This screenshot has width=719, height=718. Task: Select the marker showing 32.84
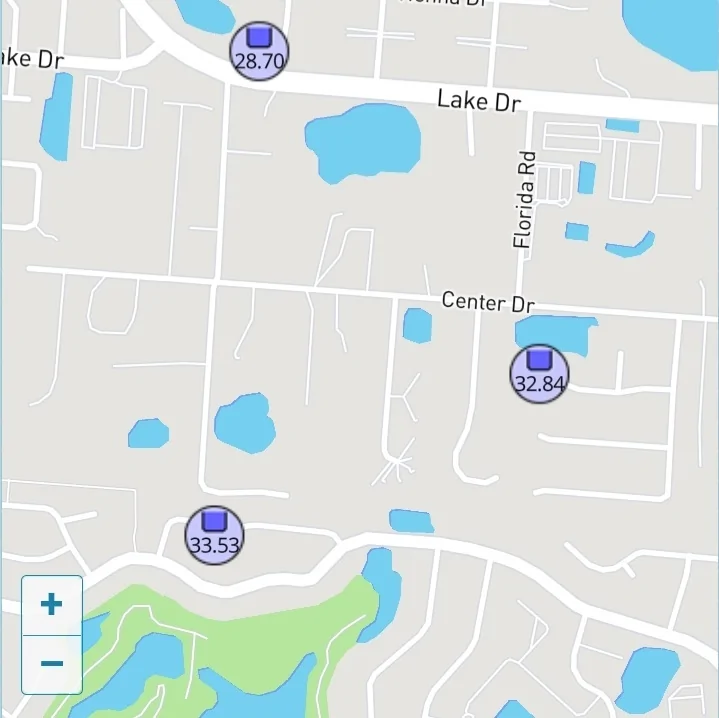pos(539,373)
